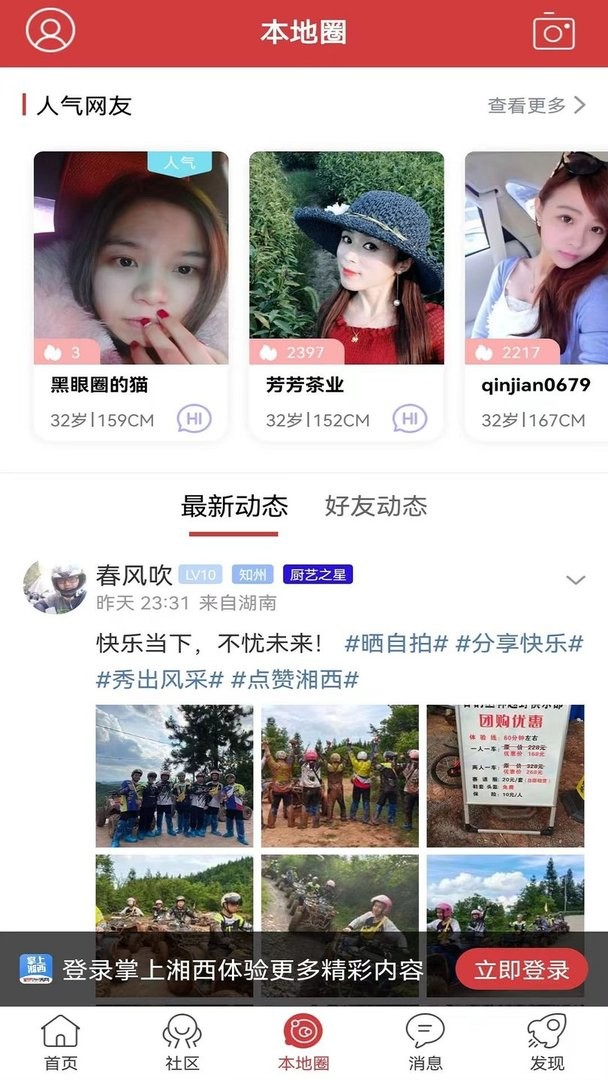608x1080 pixels.
Task: Open the profile avatar icon
Action: pyautogui.click(x=50, y=31)
